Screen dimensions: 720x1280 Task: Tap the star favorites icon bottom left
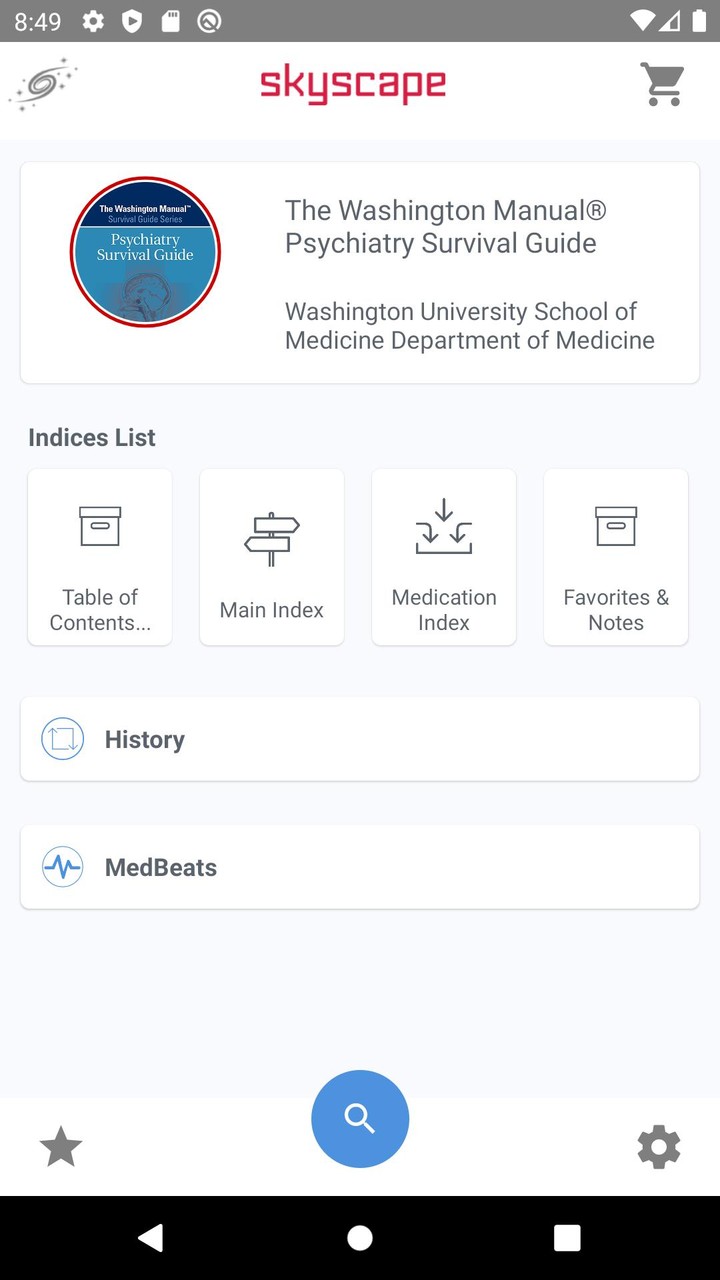pos(60,1146)
